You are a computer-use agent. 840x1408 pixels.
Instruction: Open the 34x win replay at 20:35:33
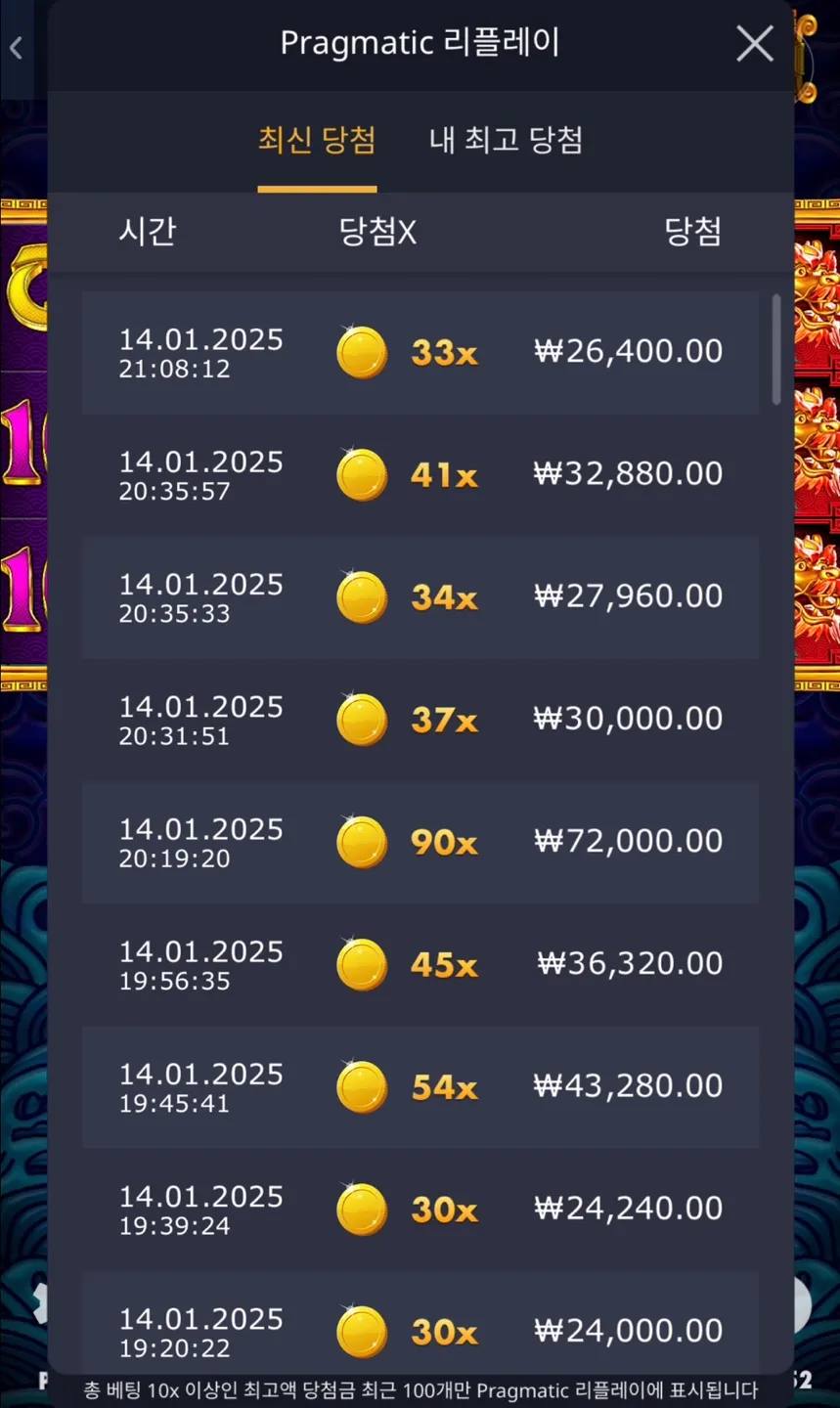420,596
